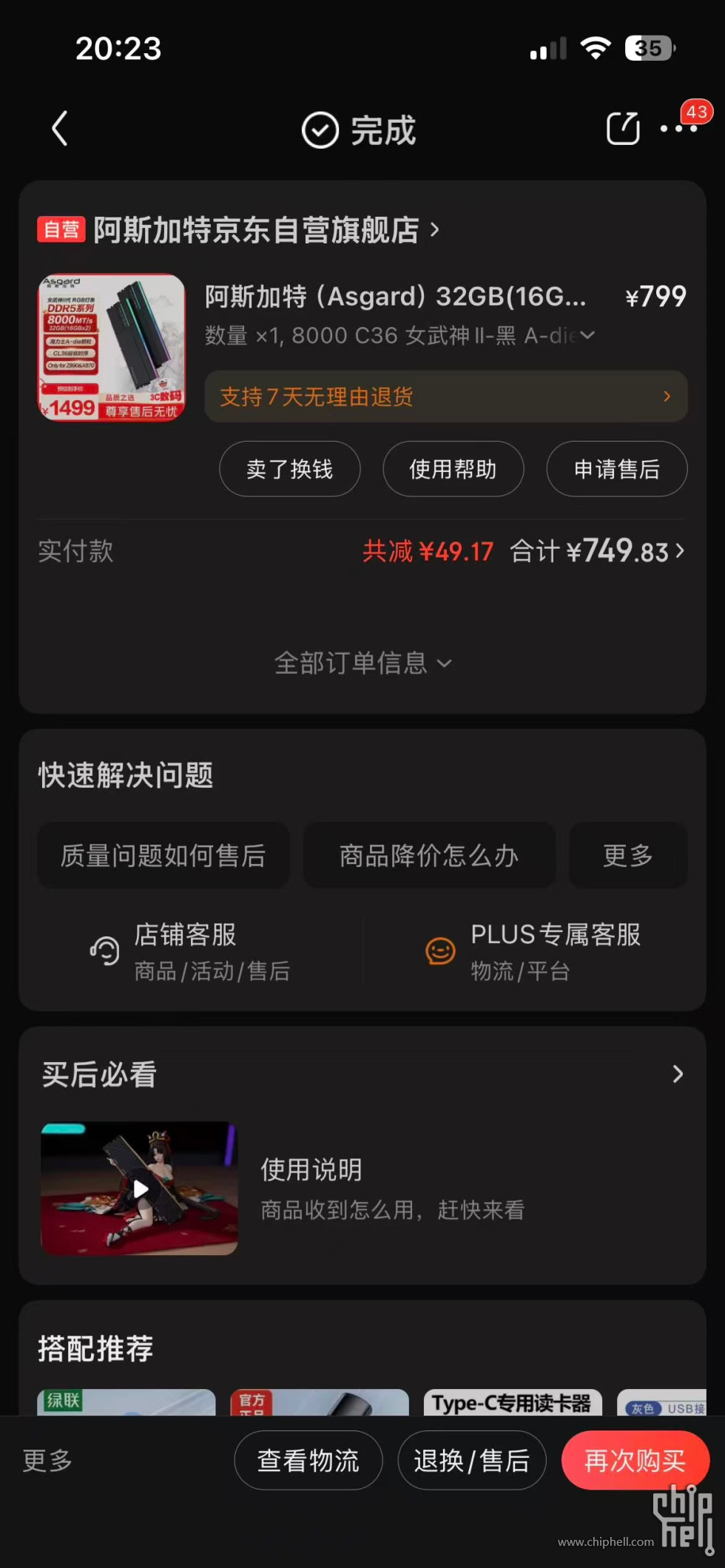The image size is (725, 1568).
Task: Open 使用帮助 for this product
Action: (453, 469)
